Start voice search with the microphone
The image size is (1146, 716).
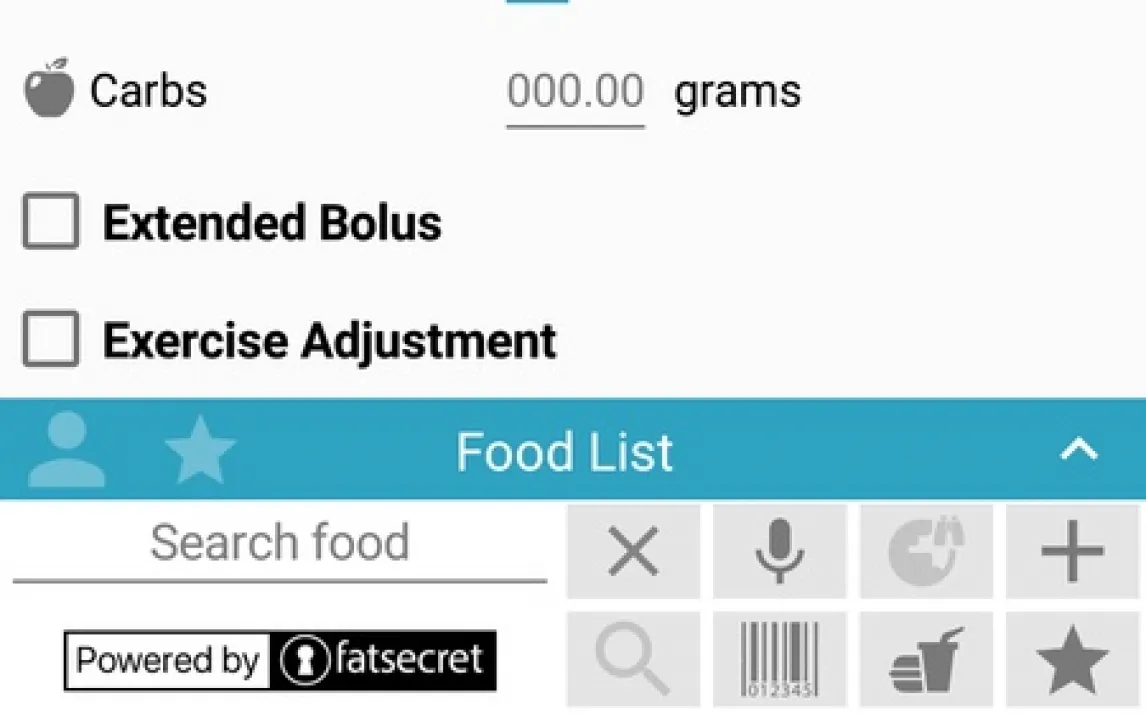point(779,551)
